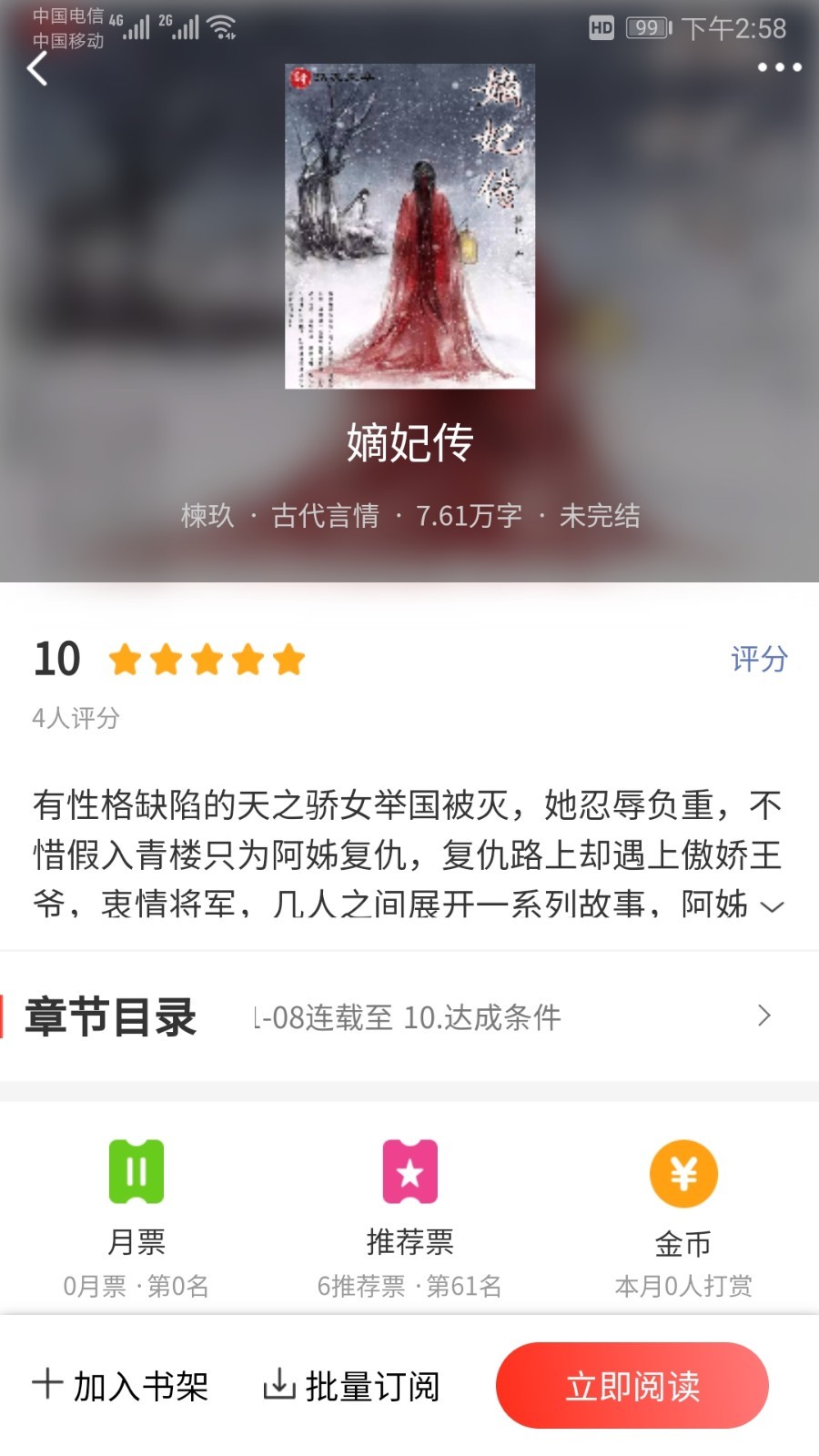Expand the full book description
Screen dimensions: 819x1456
[772, 906]
